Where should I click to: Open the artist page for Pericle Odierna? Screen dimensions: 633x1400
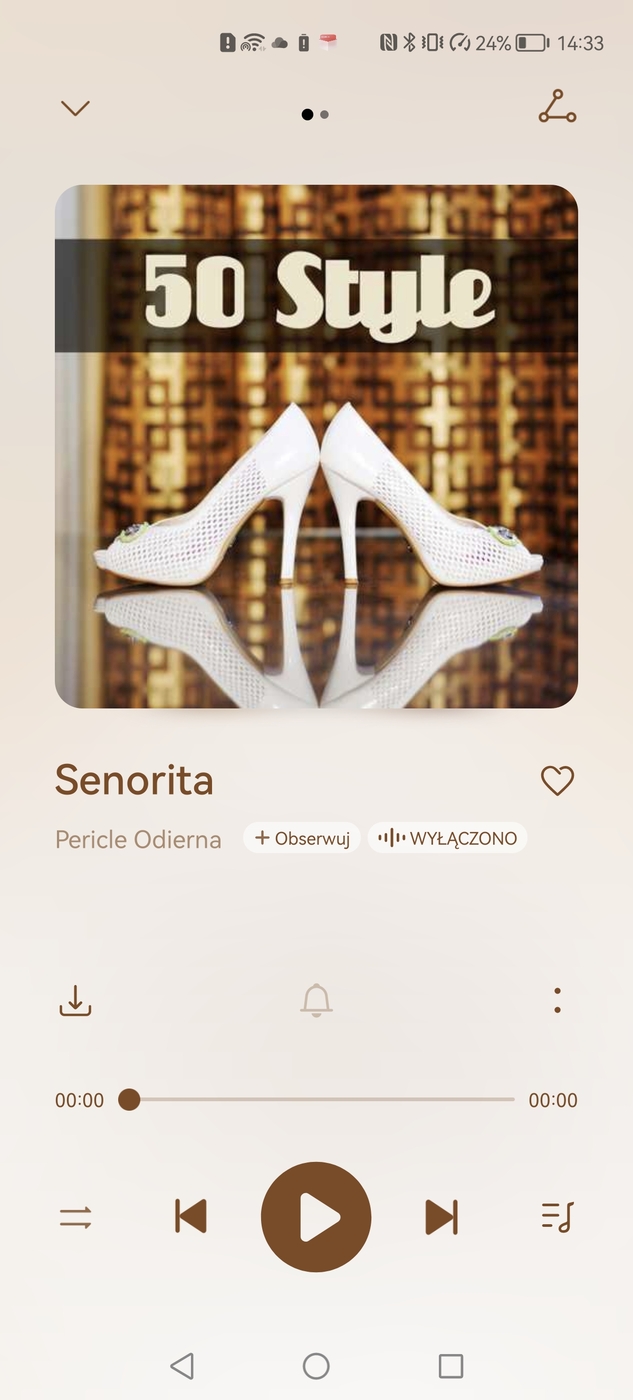coord(138,839)
